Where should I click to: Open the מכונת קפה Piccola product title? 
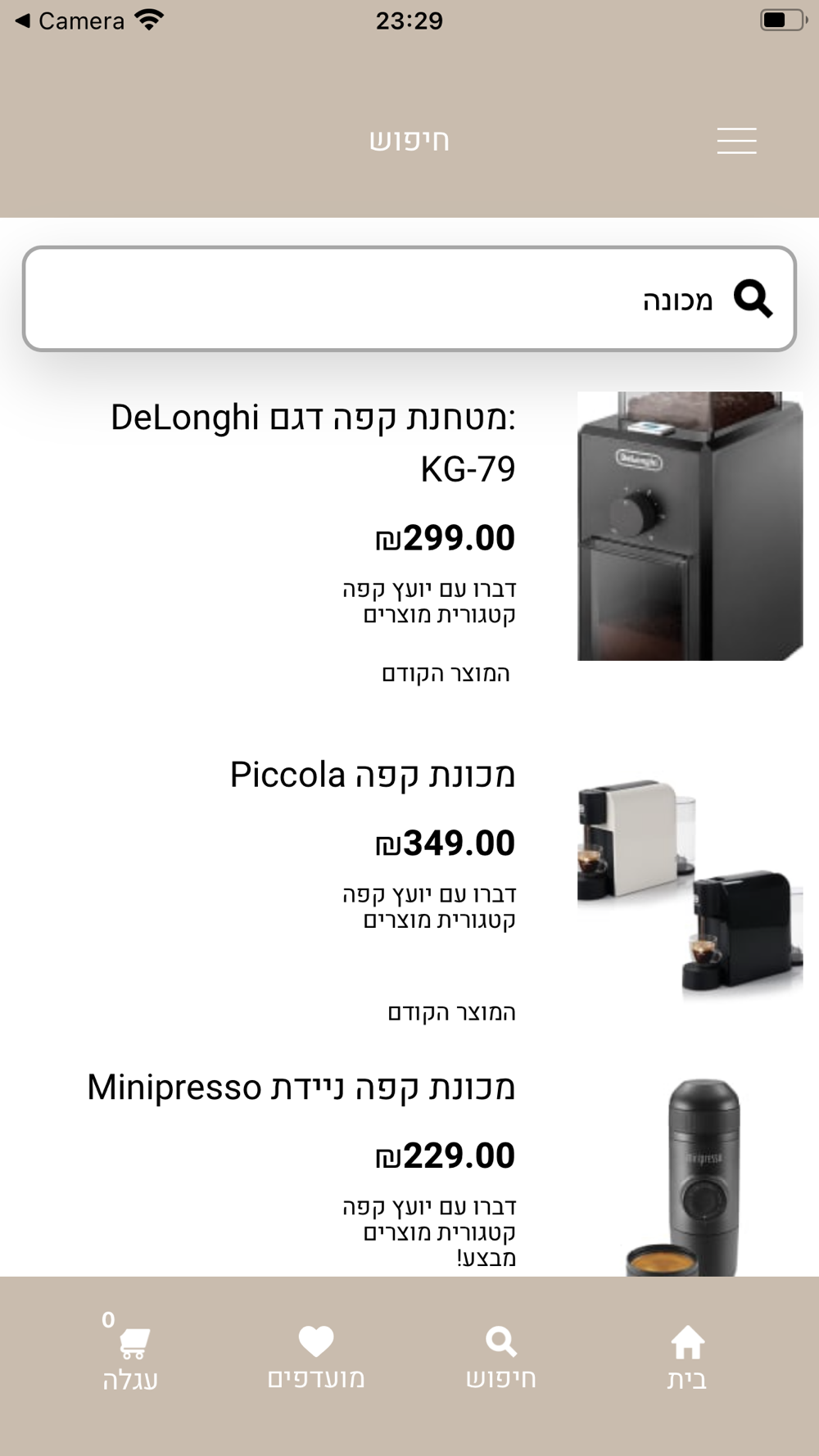[373, 775]
